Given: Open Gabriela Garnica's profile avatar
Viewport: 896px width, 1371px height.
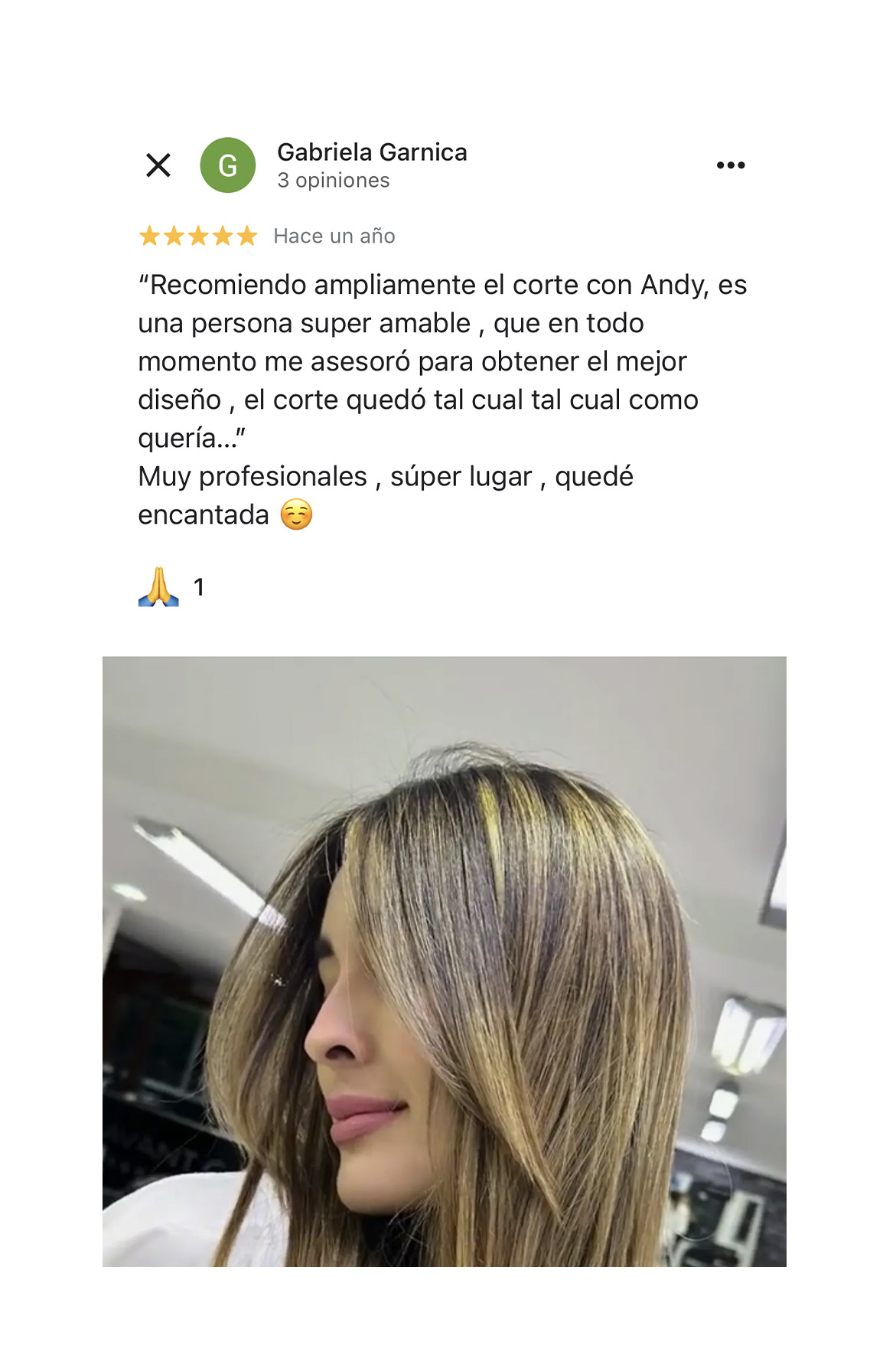Looking at the screenshot, I should pyautogui.click(x=227, y=165).
